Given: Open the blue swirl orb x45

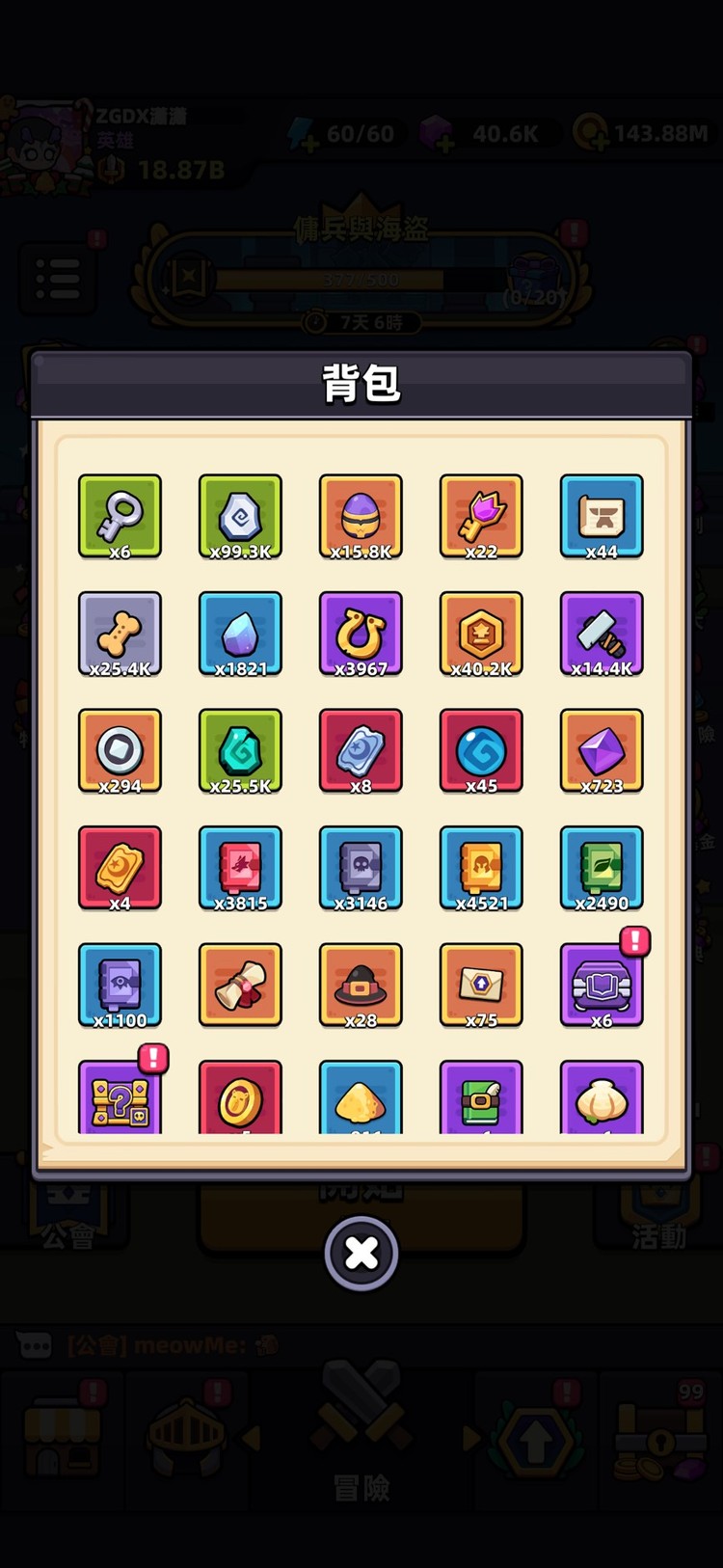Looking at the screenshot, I should [x=481, y=750].
